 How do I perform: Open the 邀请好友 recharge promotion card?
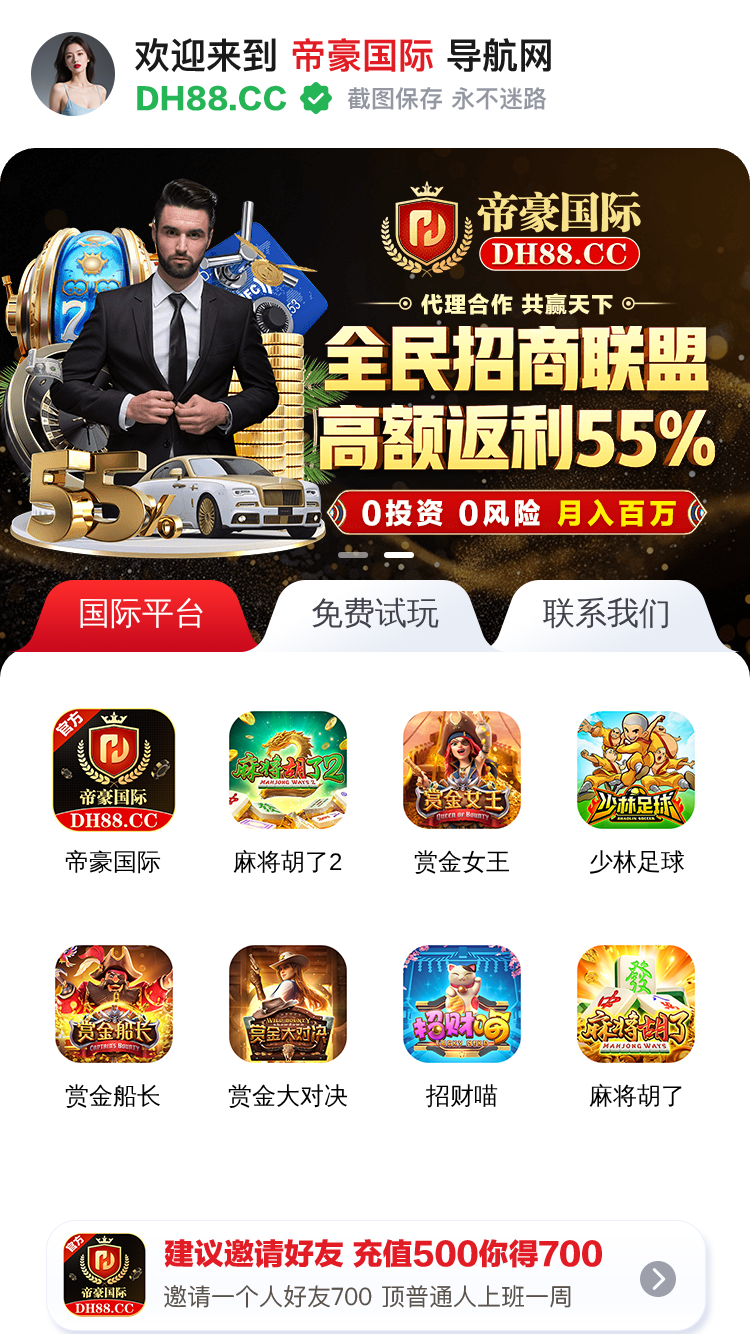(x=376, y=1276)
